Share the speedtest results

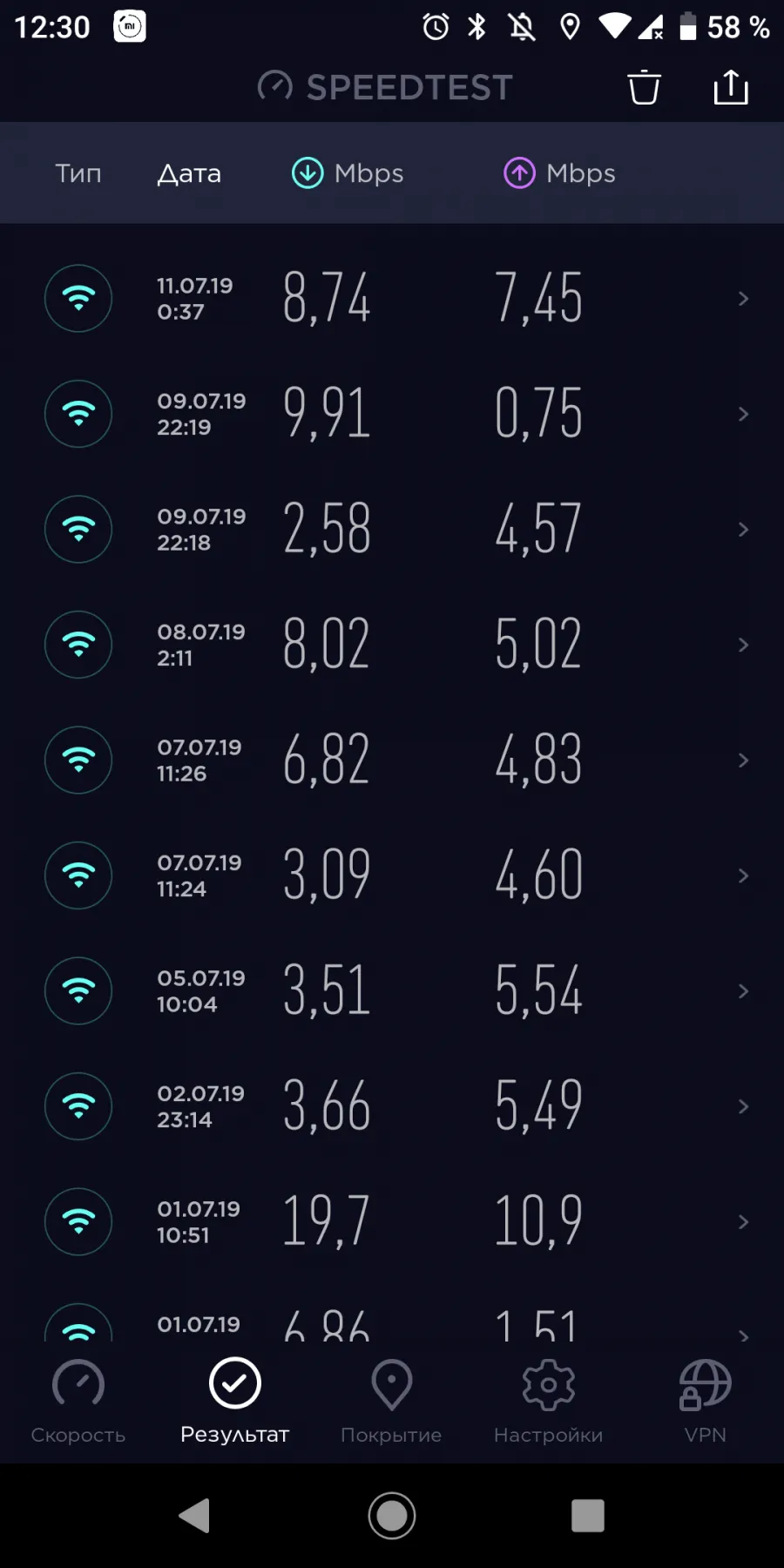coord(731,86)
